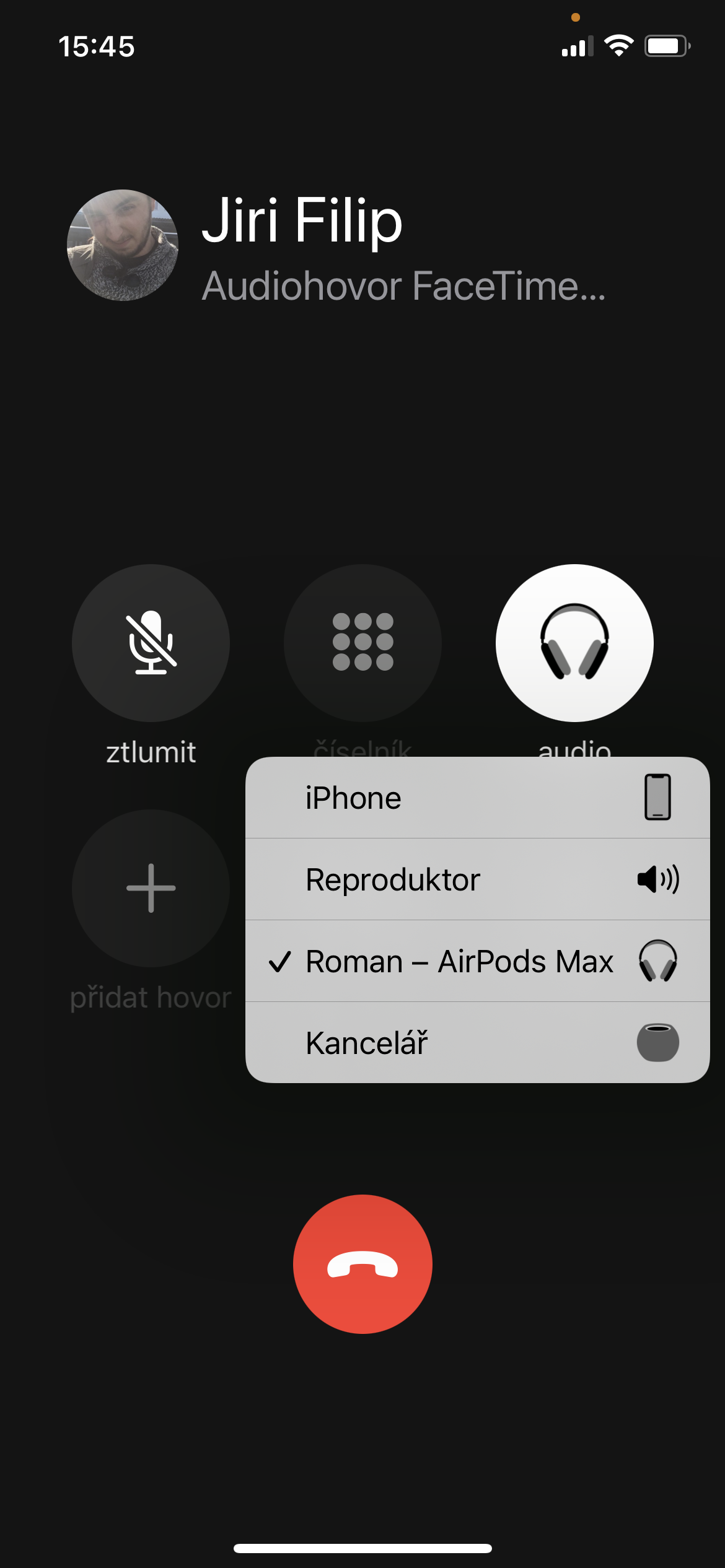Switch audio to Reproduktor speaker
Screen dimensions: 725x1568
point(477,879)
